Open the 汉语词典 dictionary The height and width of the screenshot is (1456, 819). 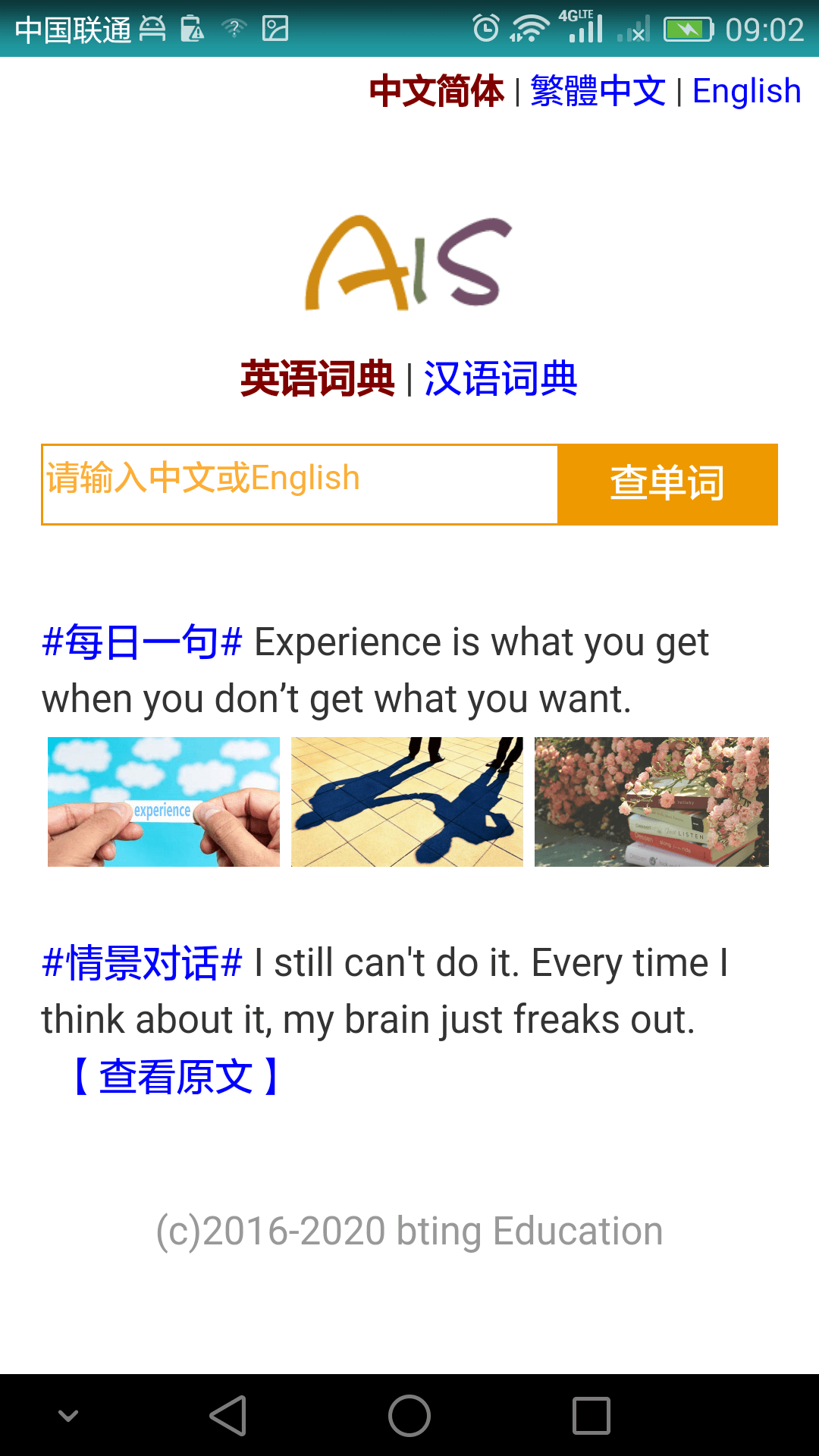[500, 378]
